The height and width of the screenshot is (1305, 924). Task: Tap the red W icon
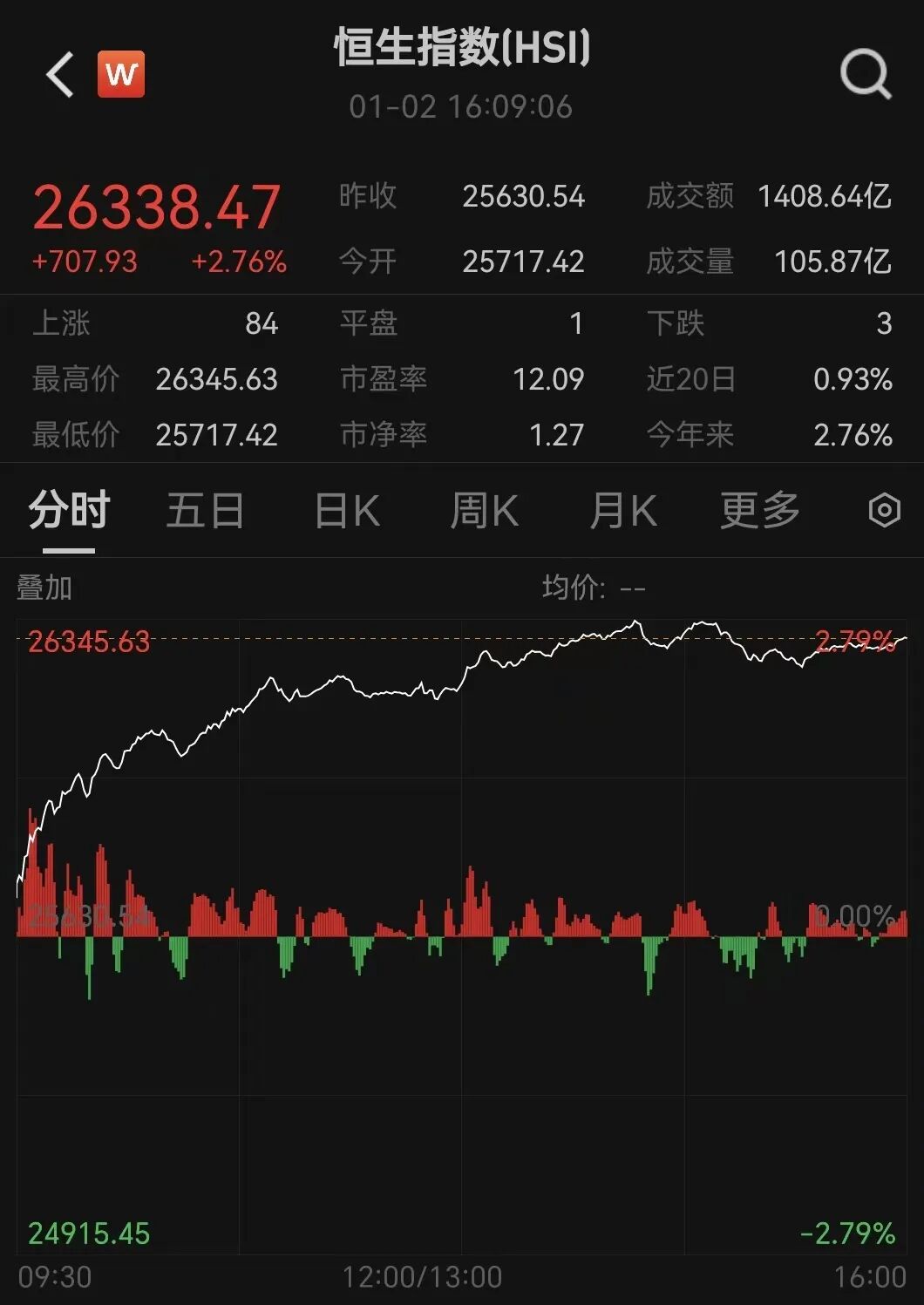click(120, 74)
